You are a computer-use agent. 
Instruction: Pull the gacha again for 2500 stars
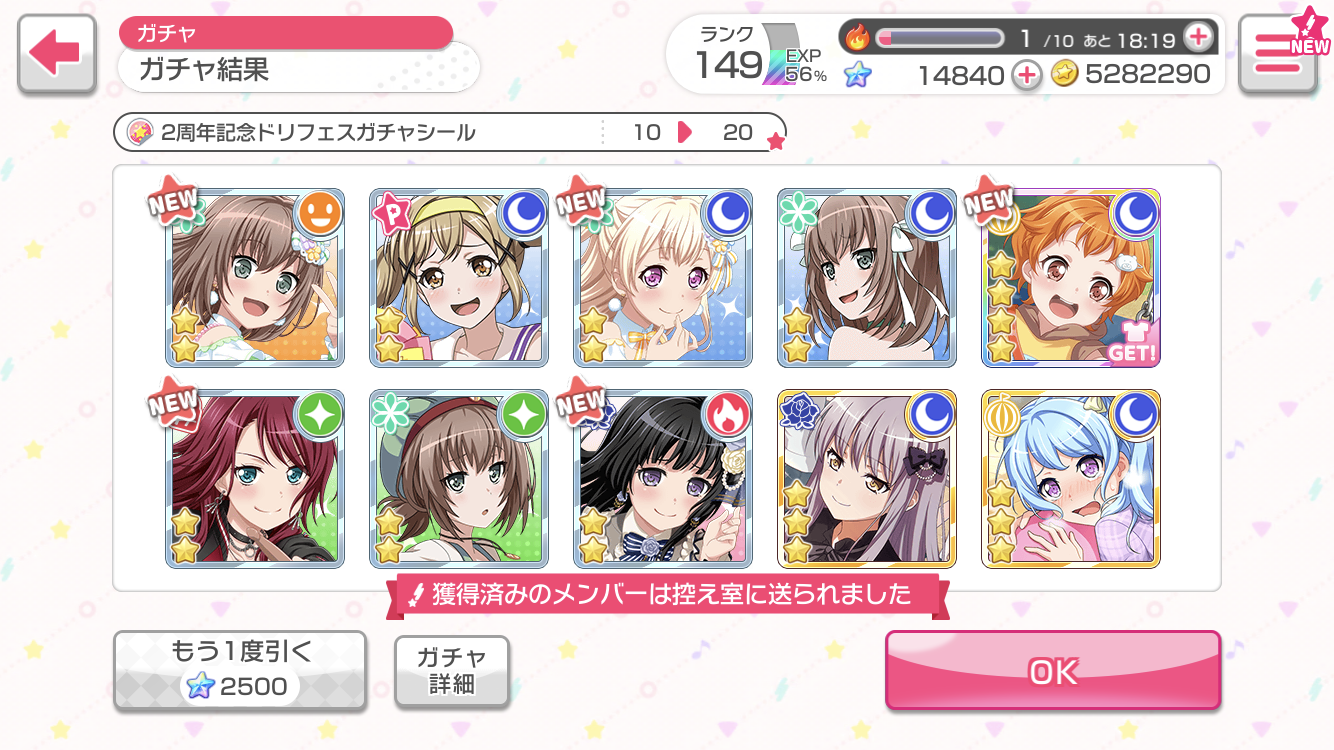point(239,671)
